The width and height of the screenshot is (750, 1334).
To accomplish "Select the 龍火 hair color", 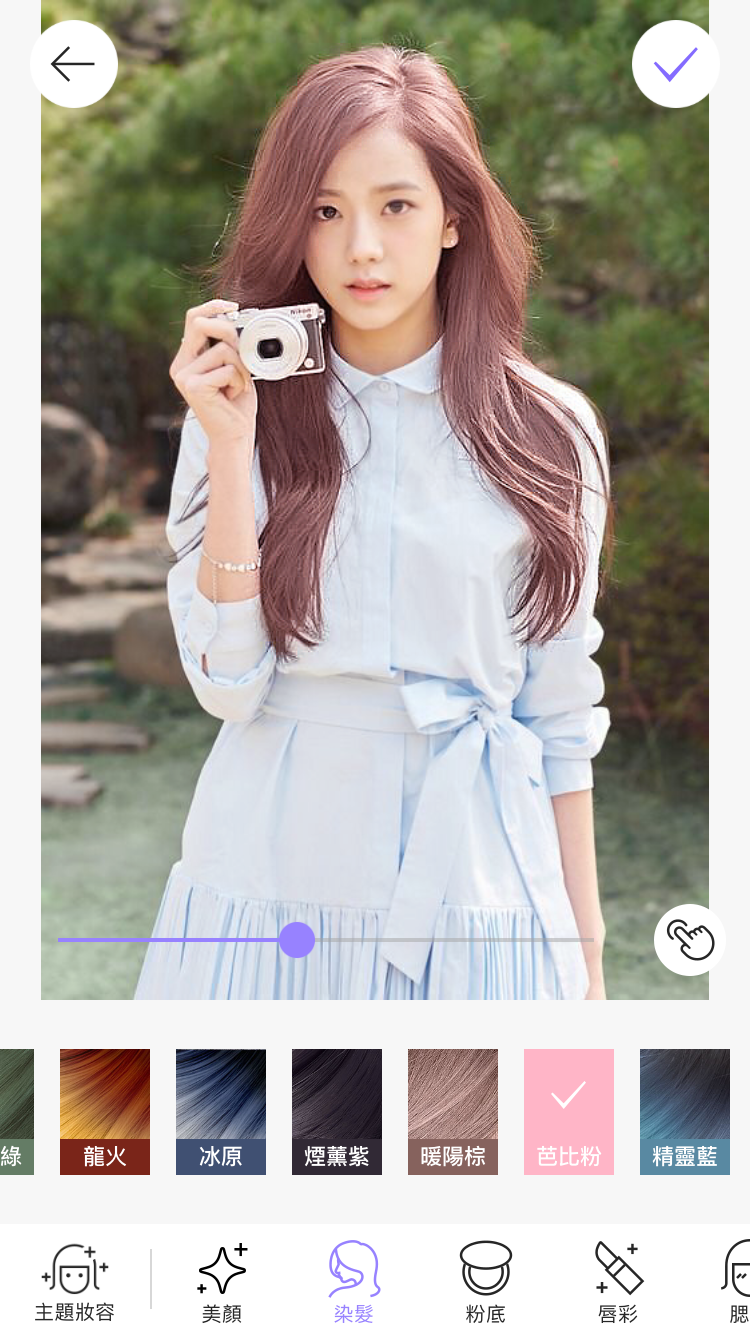I will point(105,1111).
